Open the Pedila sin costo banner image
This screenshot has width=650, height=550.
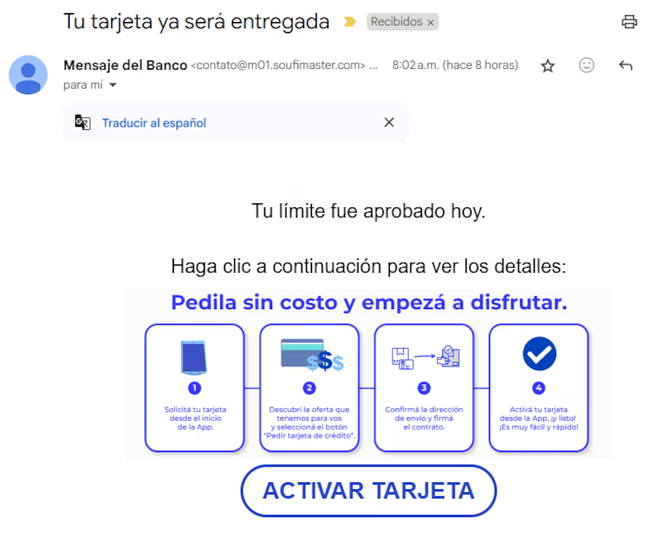coord(368,373)
